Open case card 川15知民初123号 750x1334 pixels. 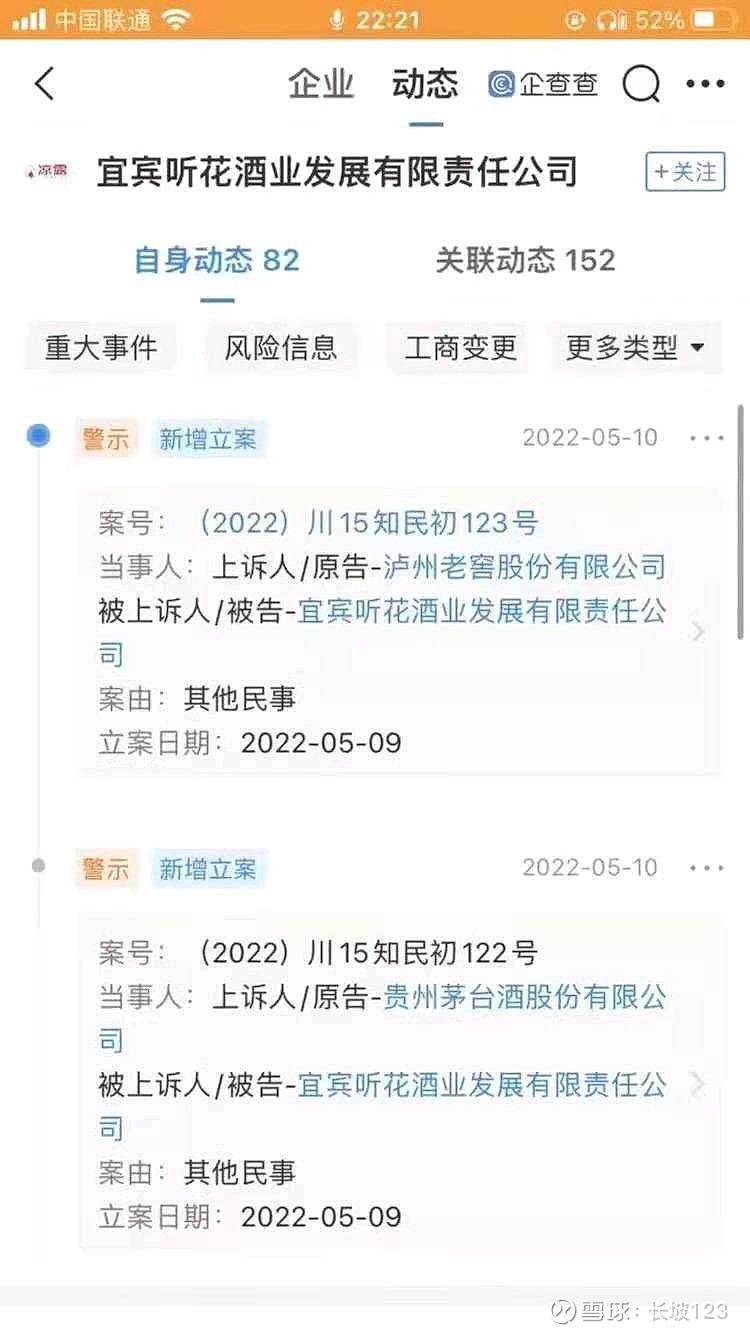(399, 632)
